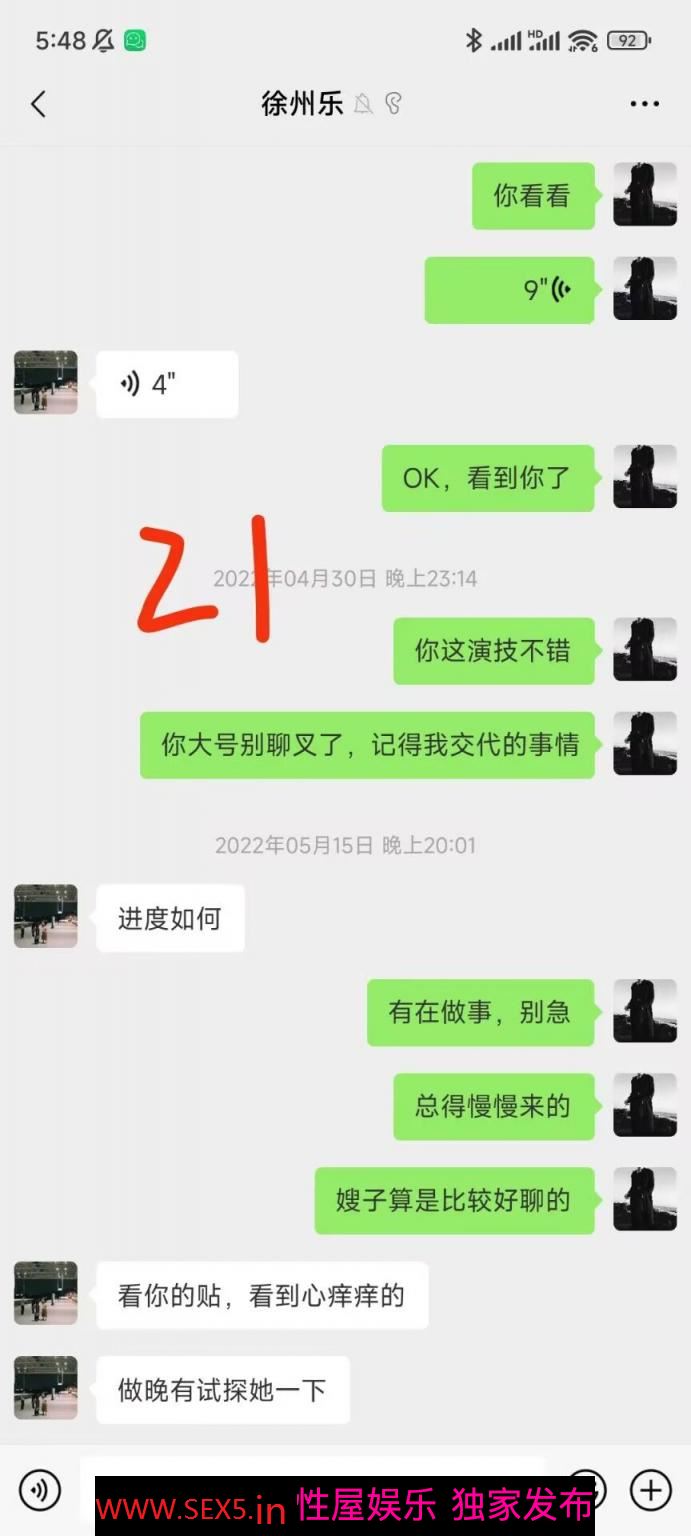The image size is (691, 1536).
Task: Play the 9-second voice message
Action: (x=510, y=290)
